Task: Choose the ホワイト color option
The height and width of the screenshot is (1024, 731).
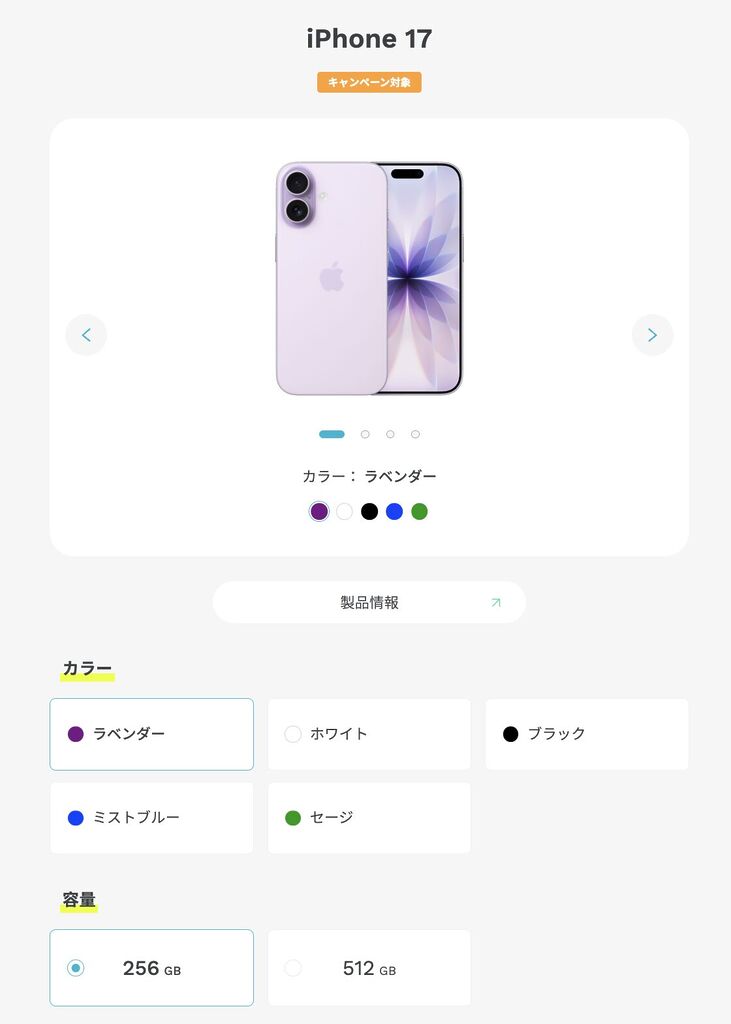Action: point(369,734)
